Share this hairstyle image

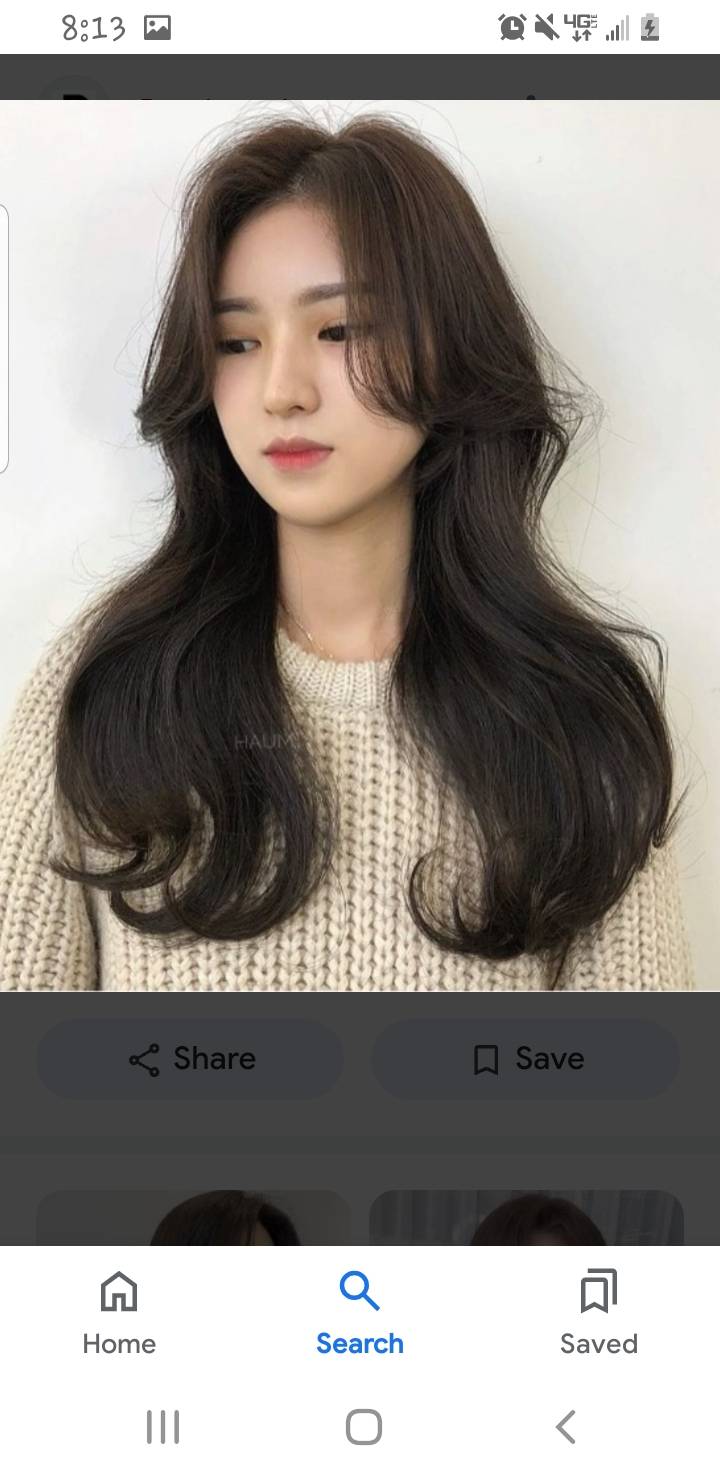191,1059
